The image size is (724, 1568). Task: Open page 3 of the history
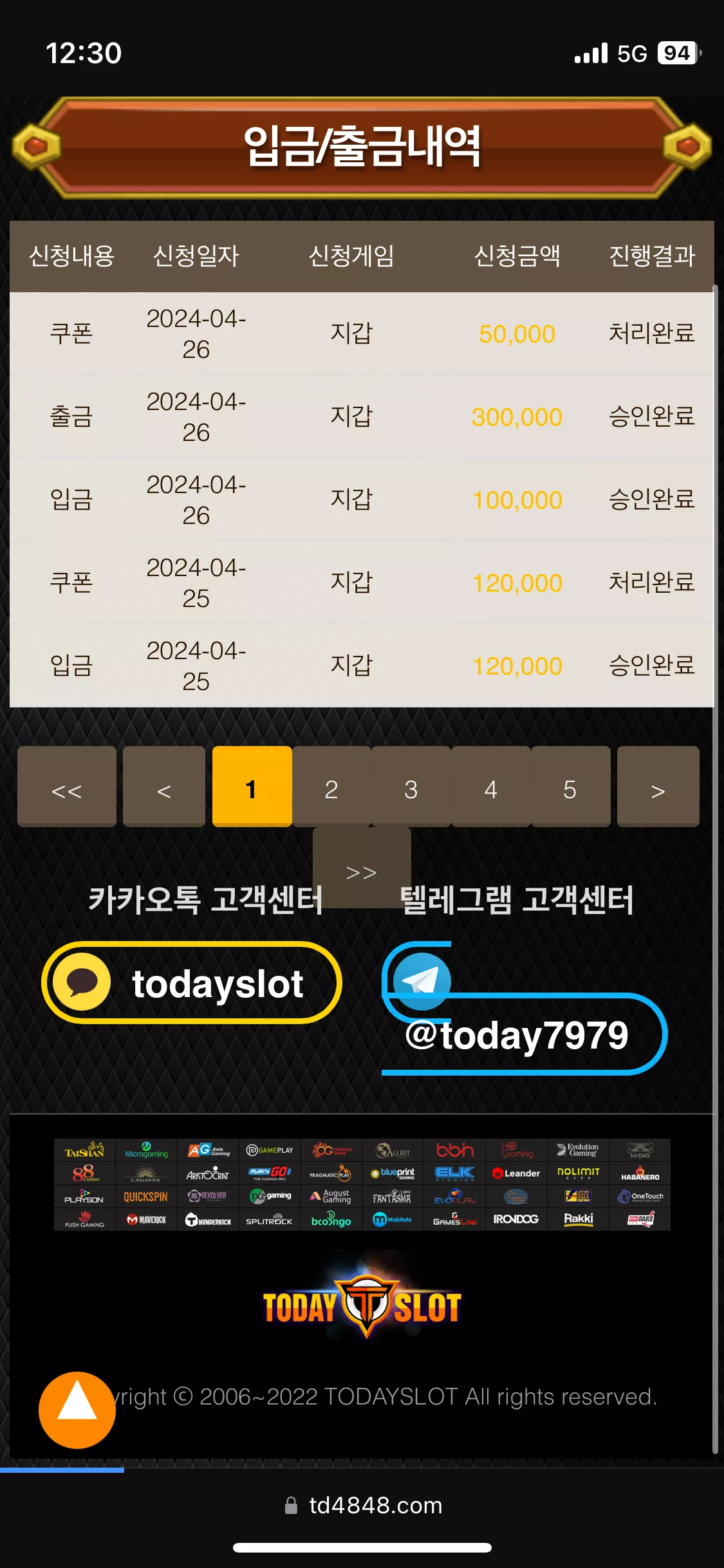point(411,787)
